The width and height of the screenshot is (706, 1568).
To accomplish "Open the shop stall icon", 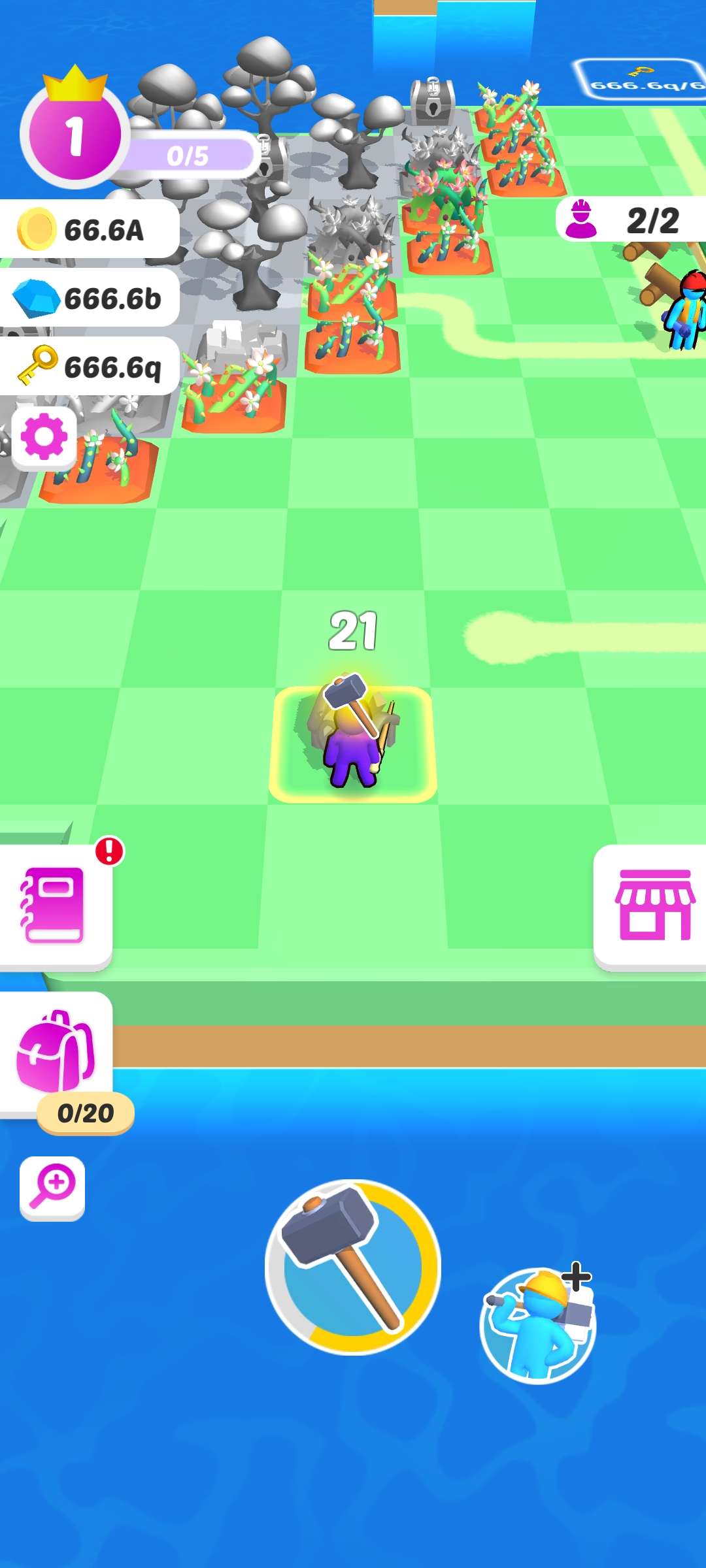I will (x=654, y=905).
